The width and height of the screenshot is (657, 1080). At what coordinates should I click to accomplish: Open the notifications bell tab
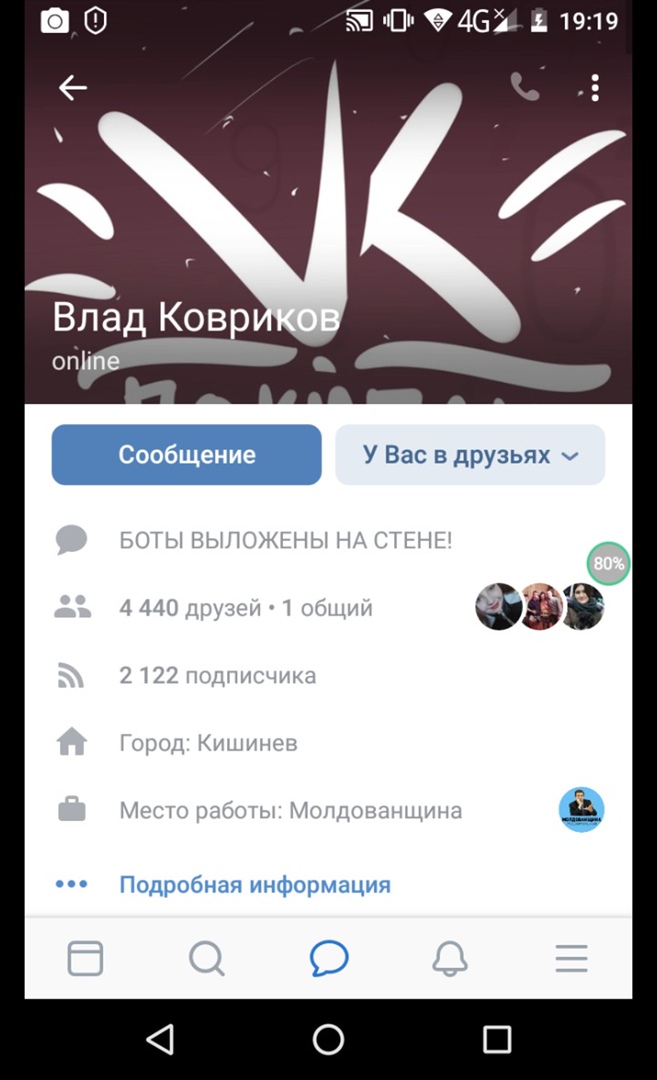[x=450, y=959]
